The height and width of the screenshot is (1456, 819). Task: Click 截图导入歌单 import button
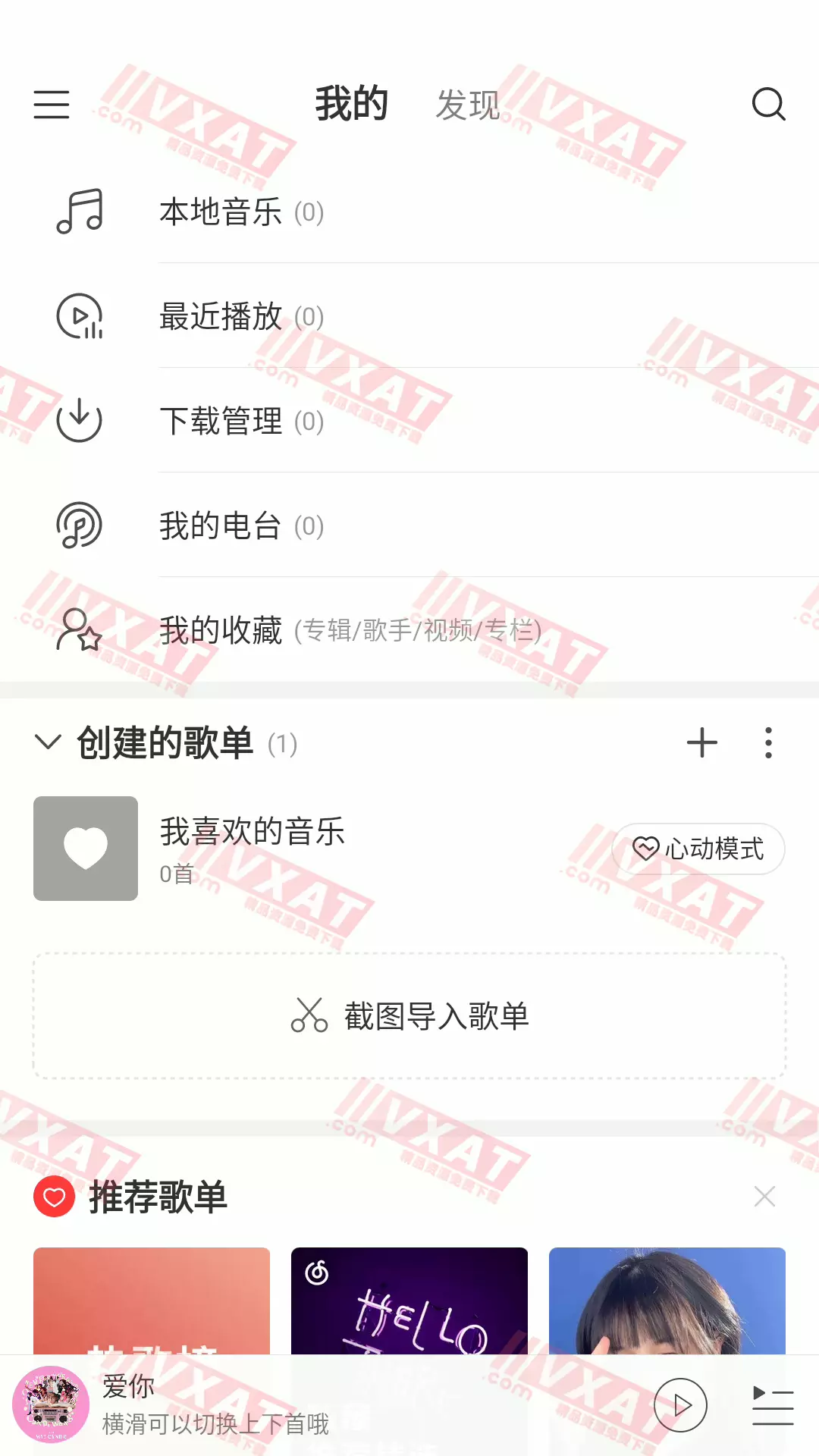[x=409, y=1016]
